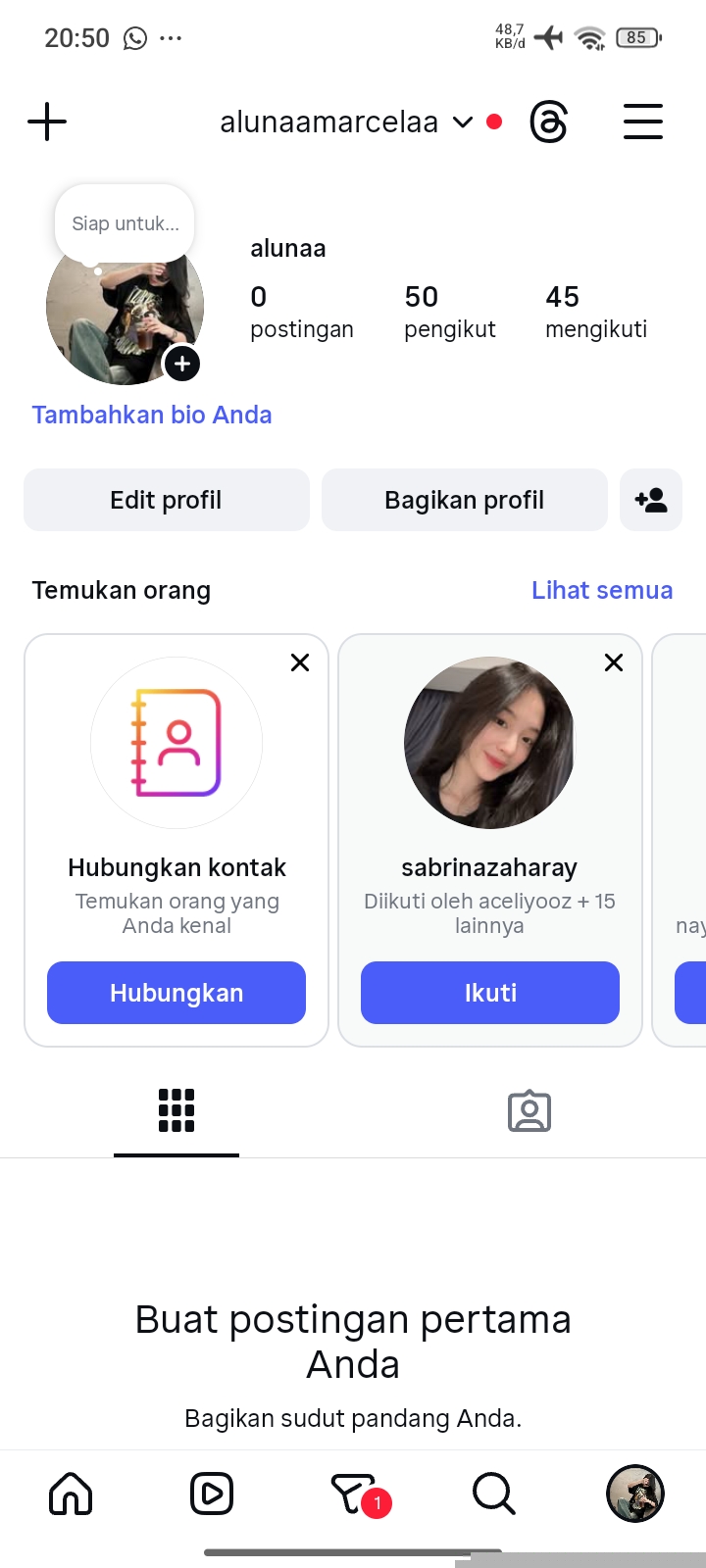
Task: Open direct messages with one notification
Action: point(353,1494)
